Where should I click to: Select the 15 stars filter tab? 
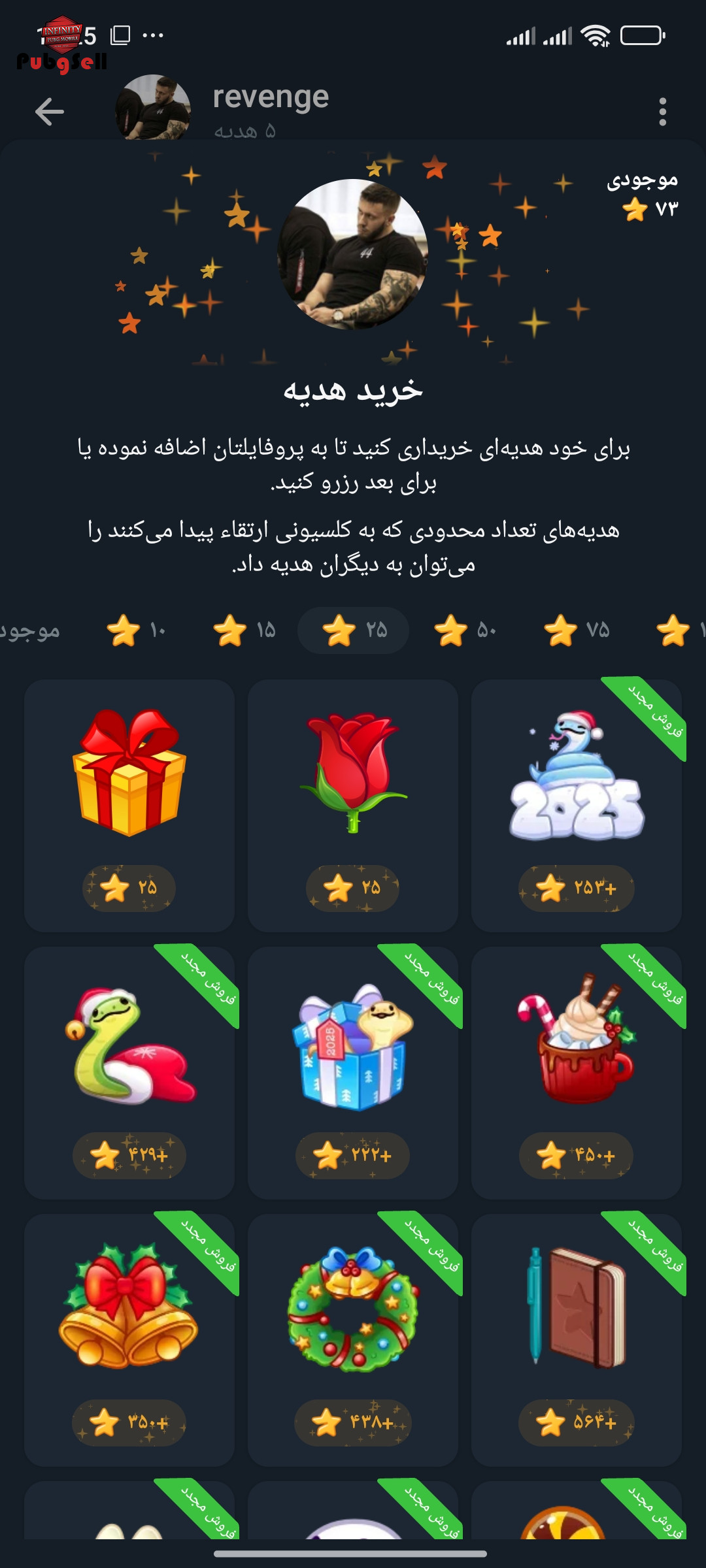point(244,630)
